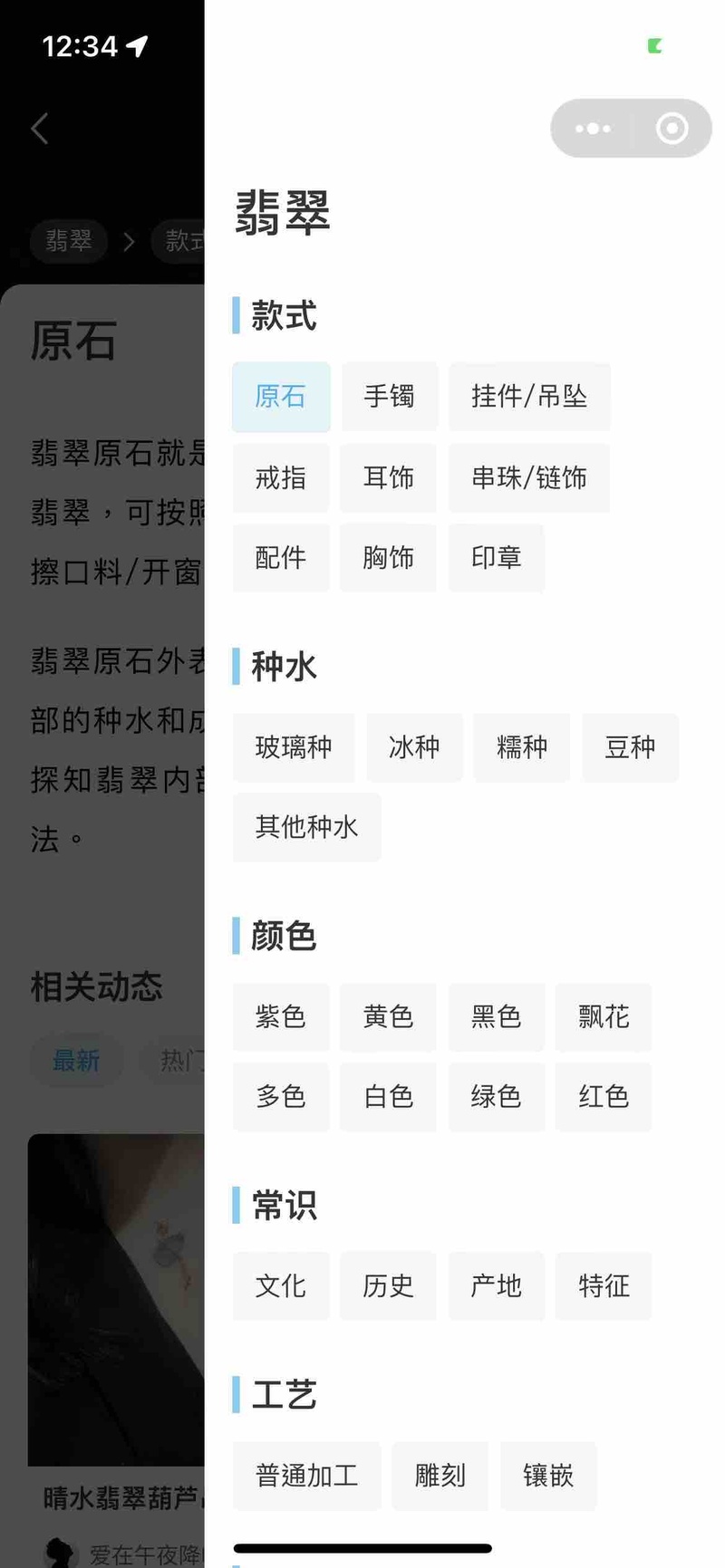The image size is (725, 1568).
Task: Open the mini program more-options menu
Action: click(x=593, y=129)
